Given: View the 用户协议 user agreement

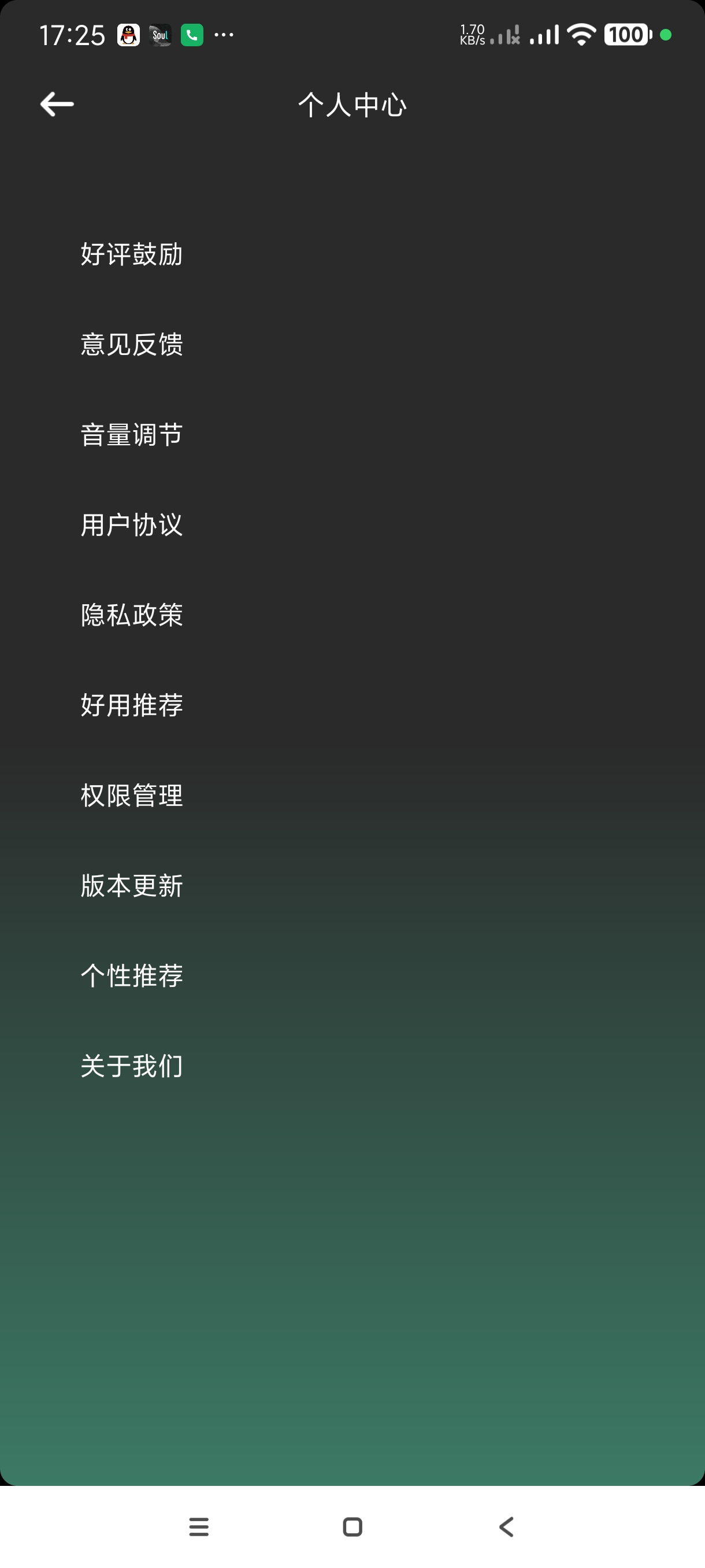Looking at the screenshot, I should click(131, 525).
